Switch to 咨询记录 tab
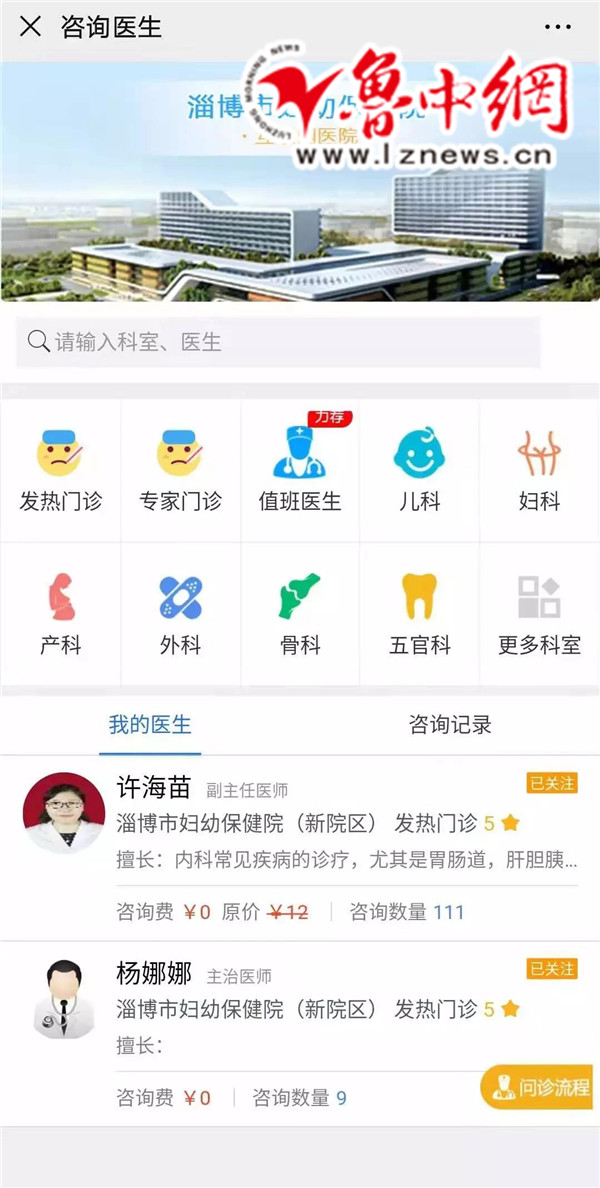The height and width of the screenshot is (1188, 600). tap(450, 725)
